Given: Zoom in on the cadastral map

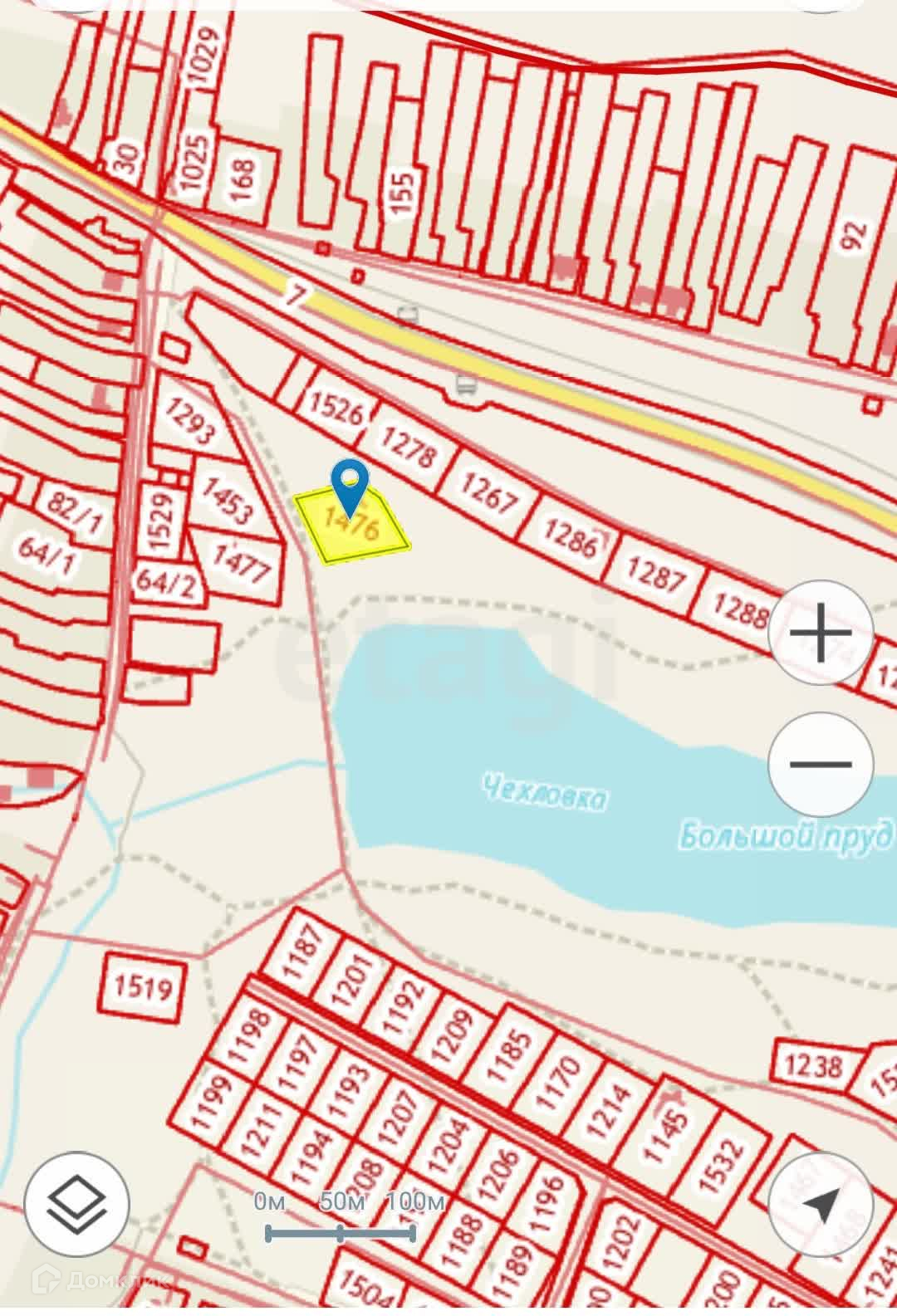Looking at the screenshot, I should click(x=821, y=633).
